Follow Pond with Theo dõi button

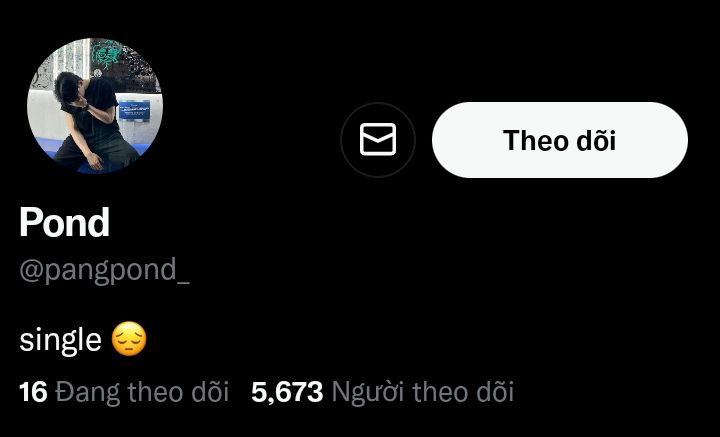(x=559, y=140)
